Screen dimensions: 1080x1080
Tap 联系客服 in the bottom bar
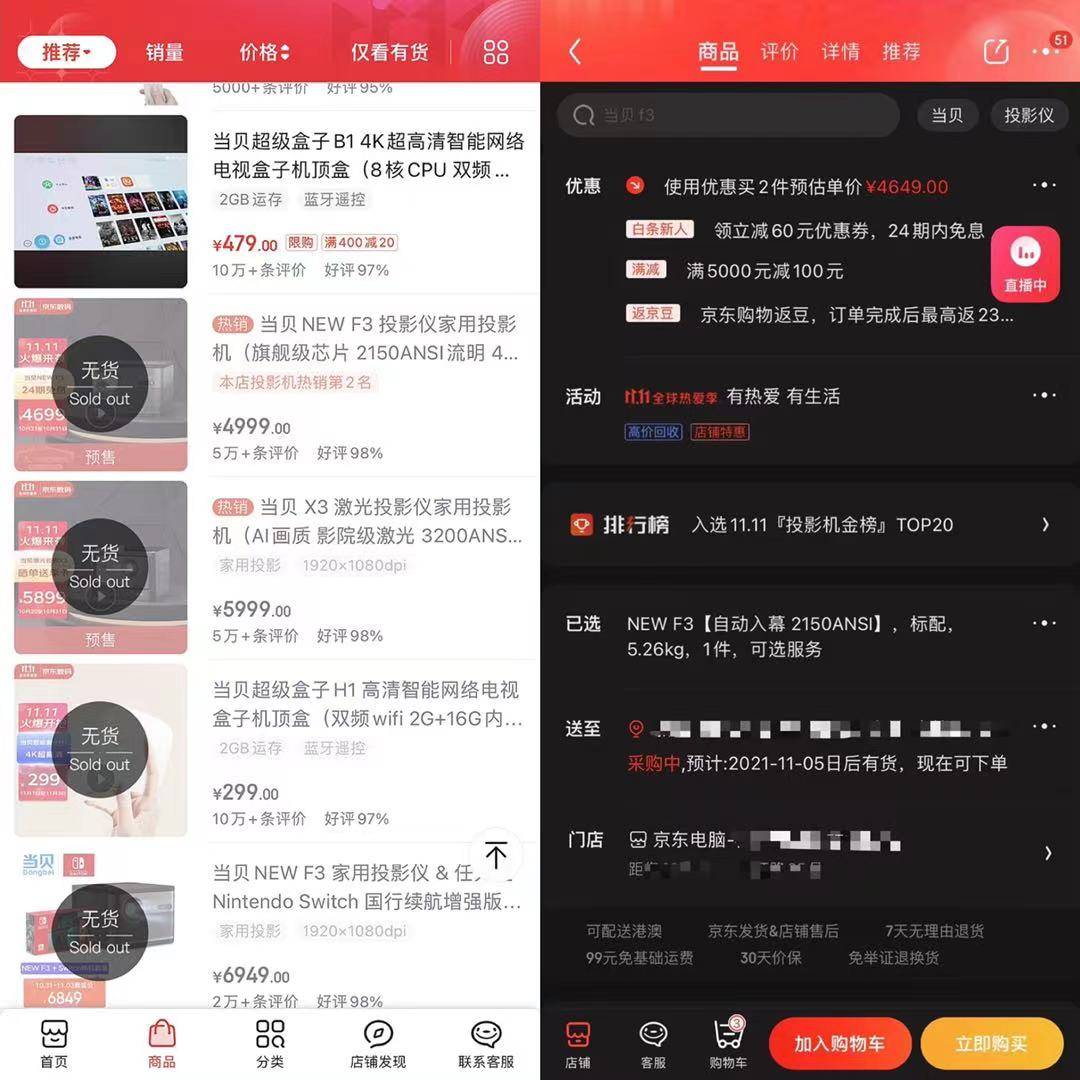pos(486,1044)
